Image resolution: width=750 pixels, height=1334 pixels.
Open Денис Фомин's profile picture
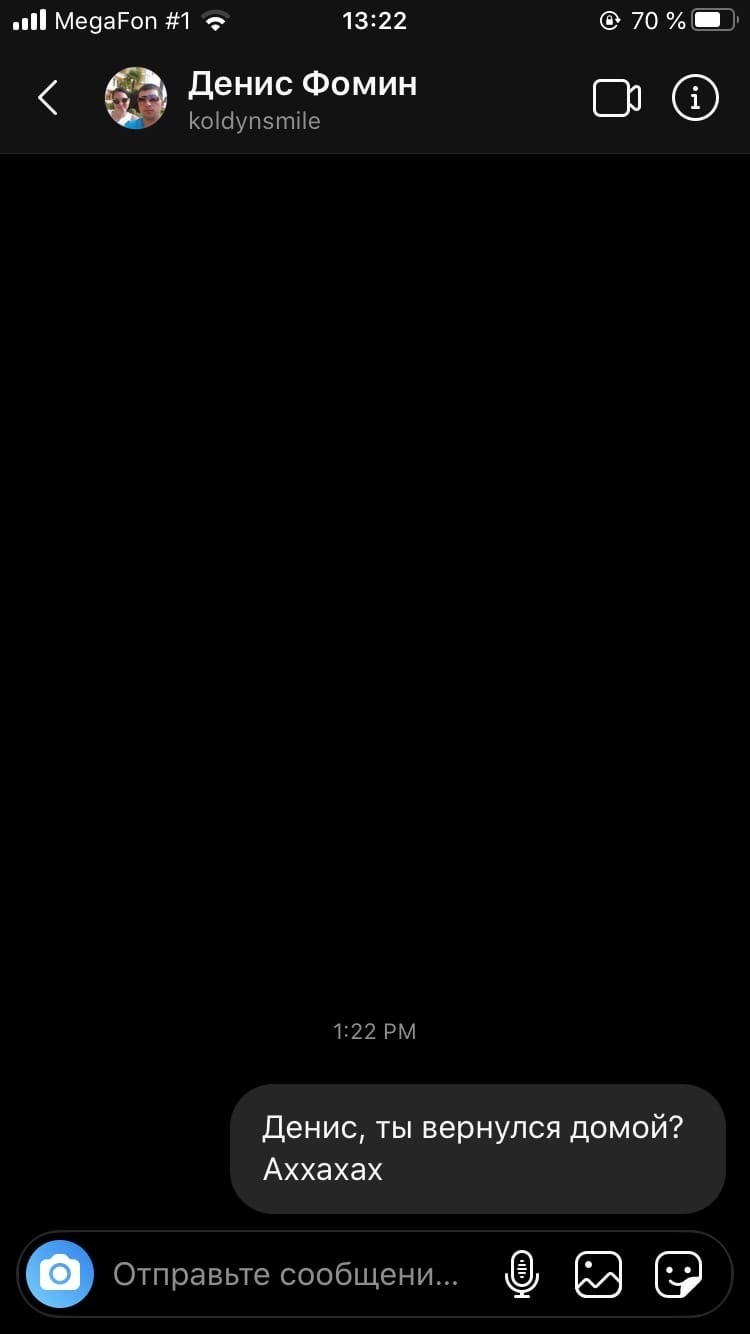(136, 98)
